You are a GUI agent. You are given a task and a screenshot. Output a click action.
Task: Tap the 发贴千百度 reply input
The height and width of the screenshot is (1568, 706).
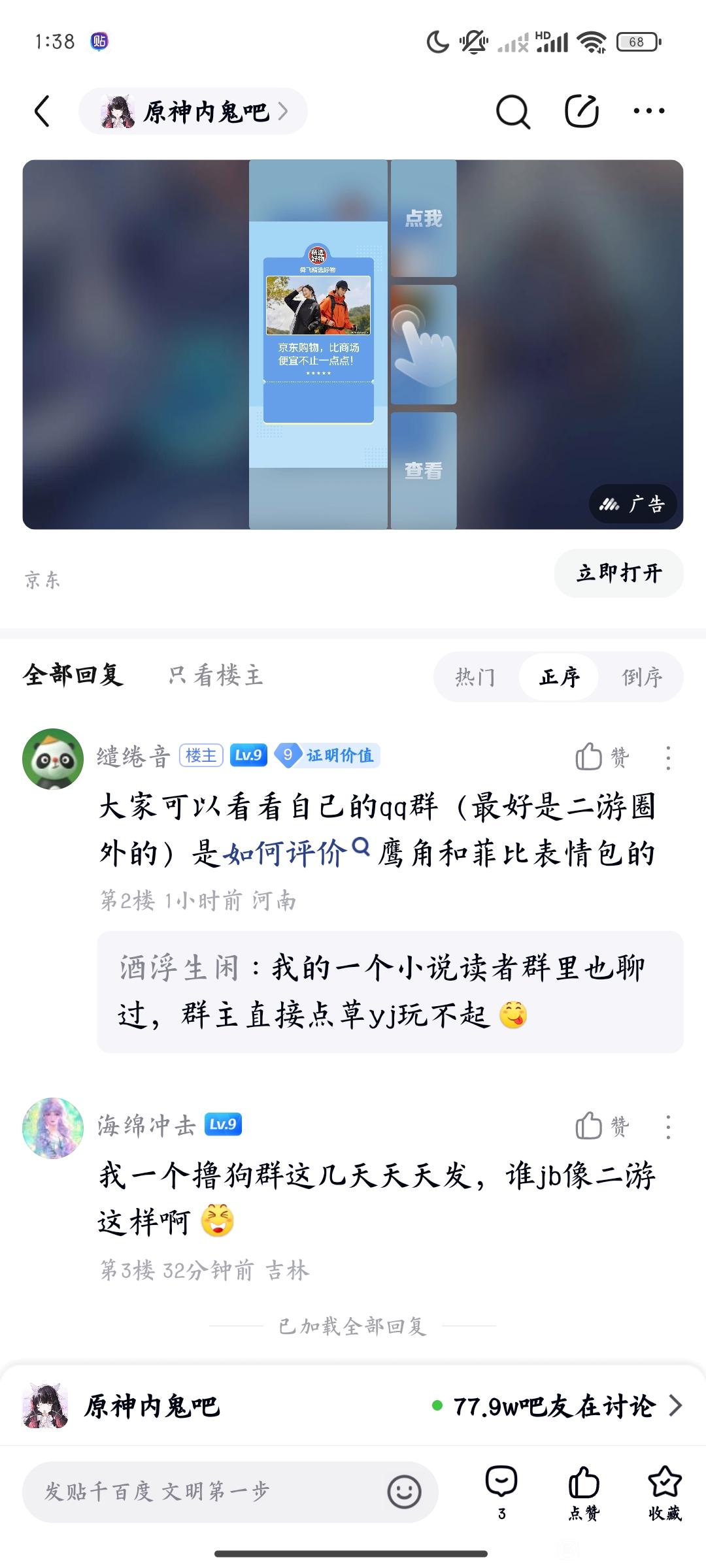point(203,1492)
